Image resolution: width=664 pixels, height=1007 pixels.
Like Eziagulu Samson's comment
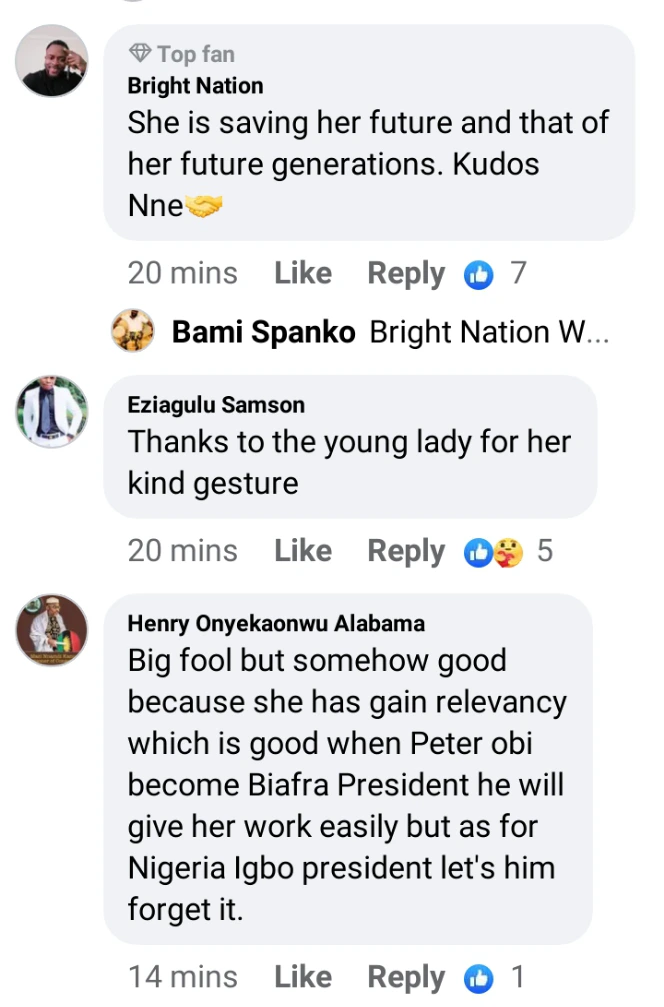303,551
